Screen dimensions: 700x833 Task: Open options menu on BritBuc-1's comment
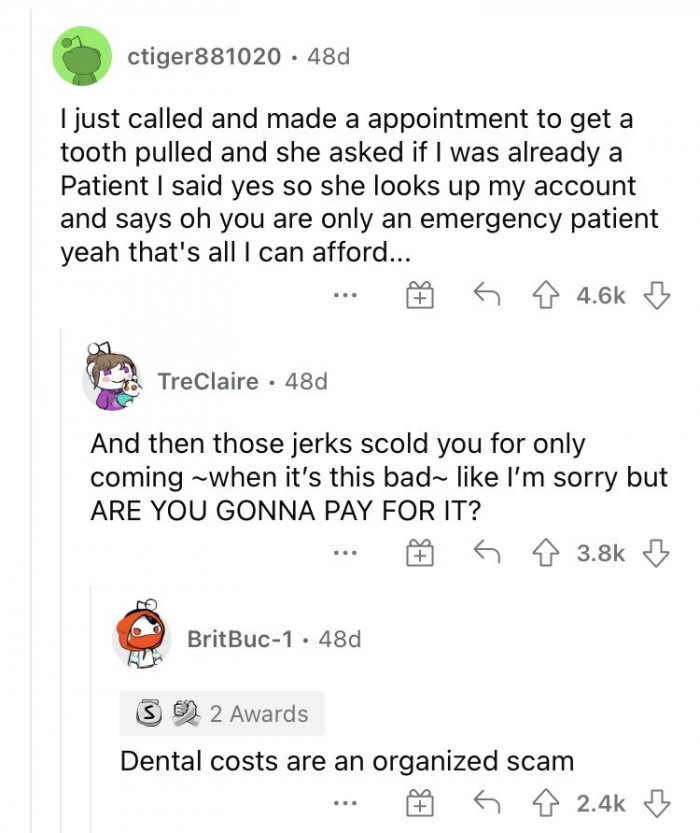click(347, 803)
